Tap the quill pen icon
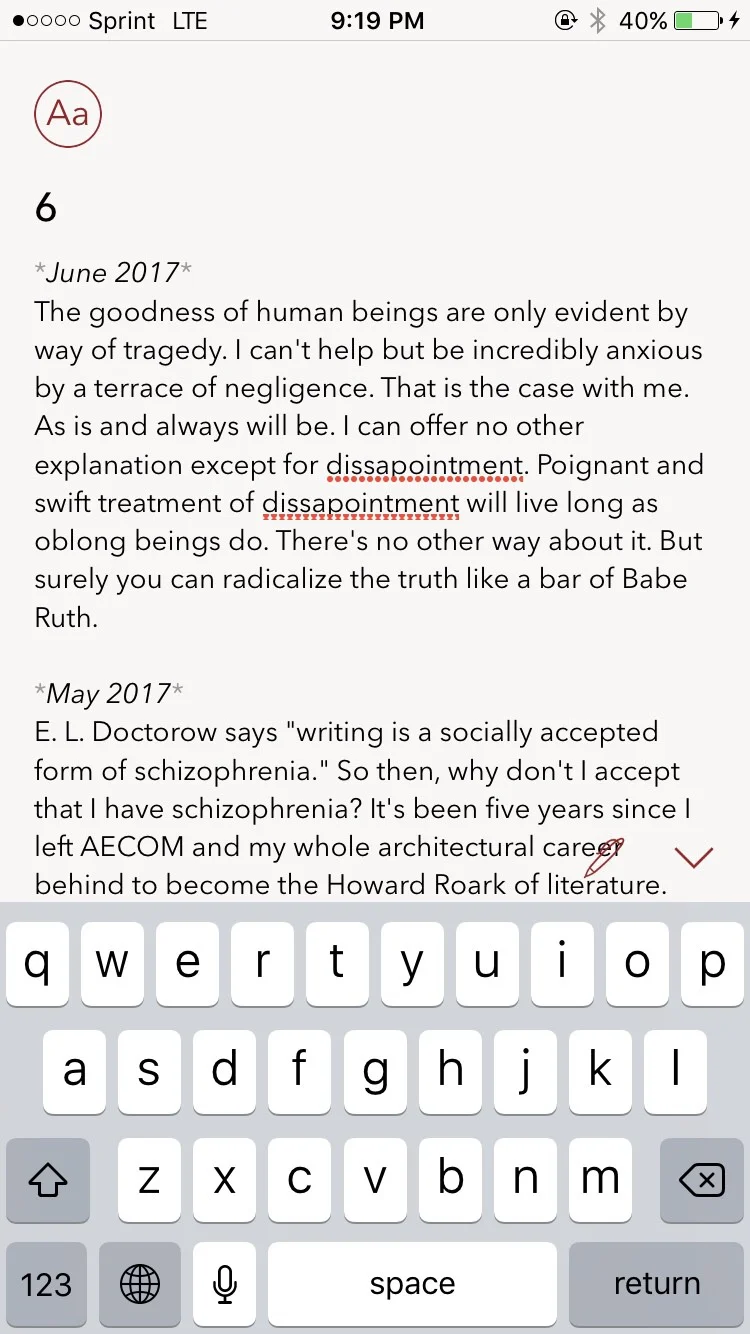This screenshot has height=1334, width=750. click(605, 857)
